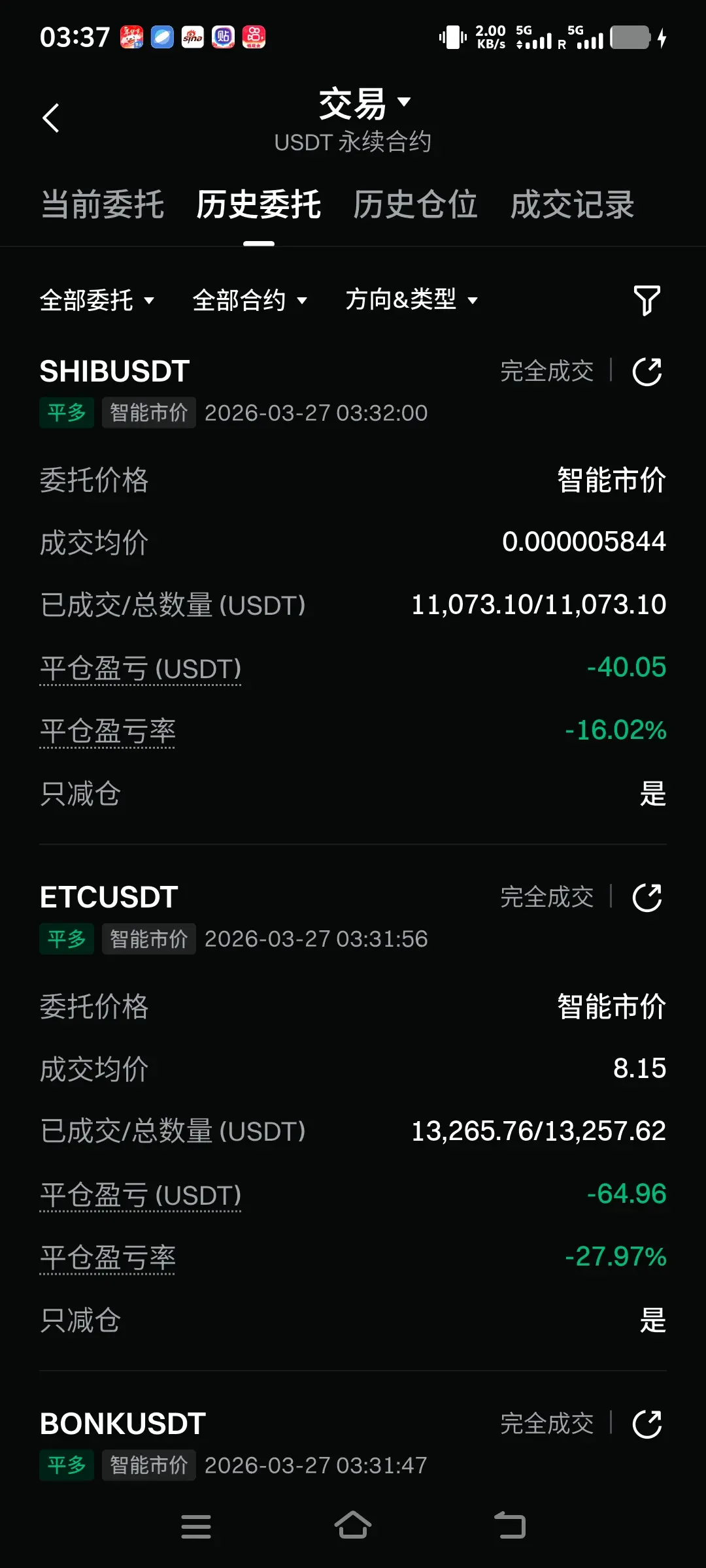The height and width of the screenshot is (1568, 706).
Task: Show explanation for ETCUSDT 平仓盈亏率
Action: (x=108, y=1258)
